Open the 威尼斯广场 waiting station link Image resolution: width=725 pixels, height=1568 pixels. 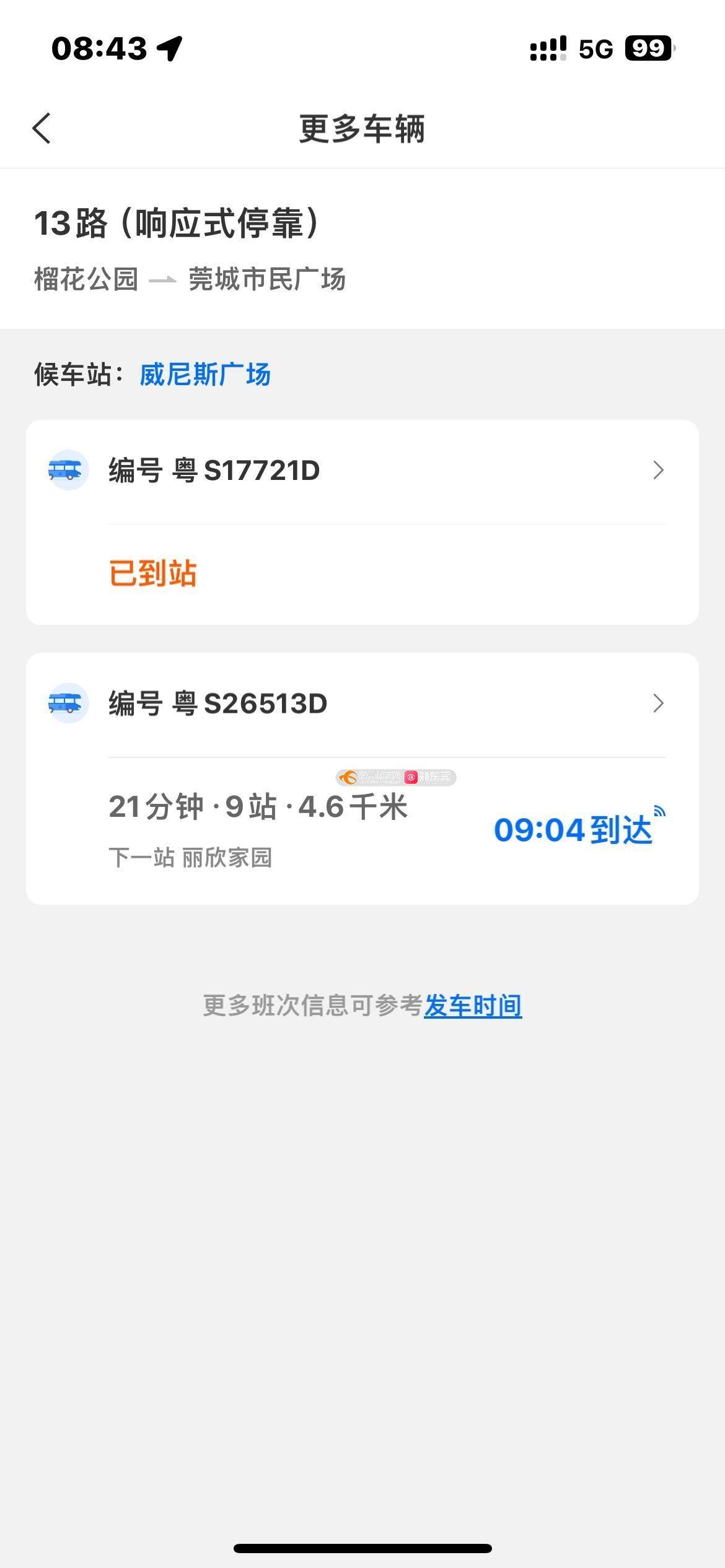[205, 375]
